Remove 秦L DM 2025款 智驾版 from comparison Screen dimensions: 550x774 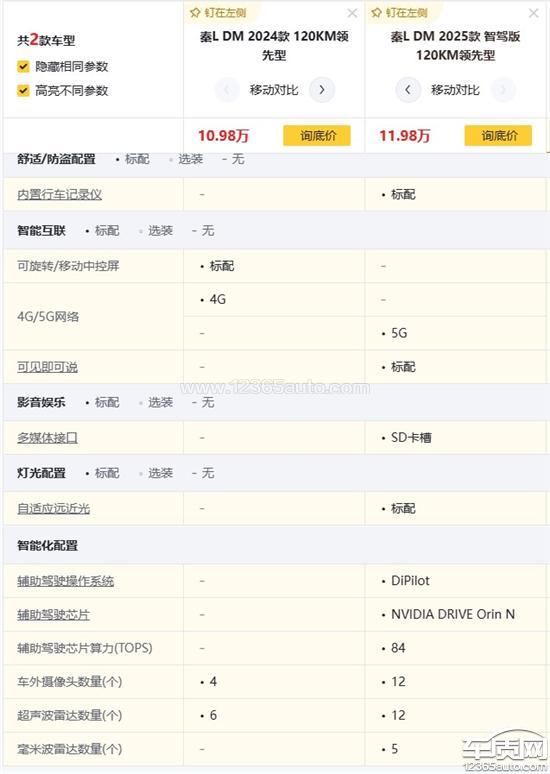[533, 13]
